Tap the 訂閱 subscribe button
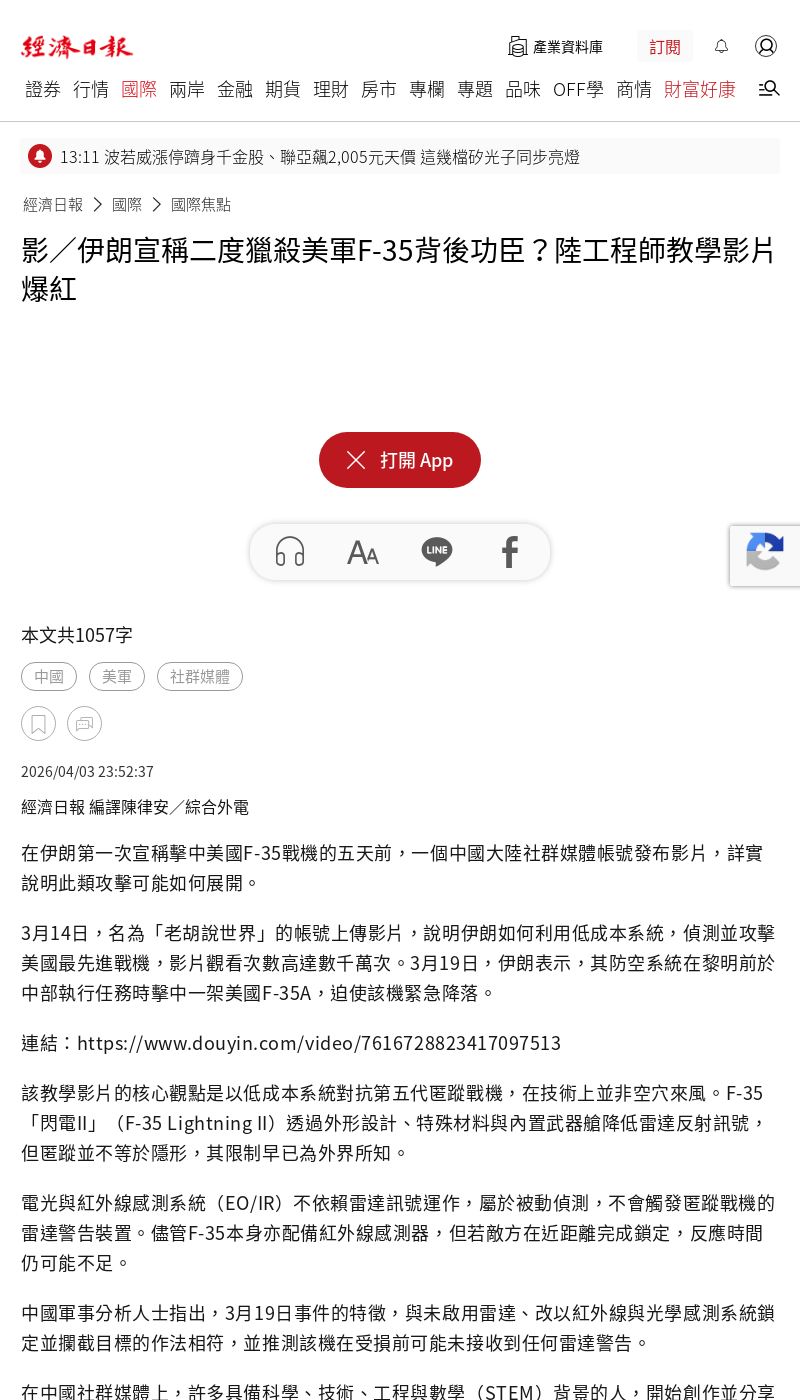The image size is (800, 1400). [665, 47]
